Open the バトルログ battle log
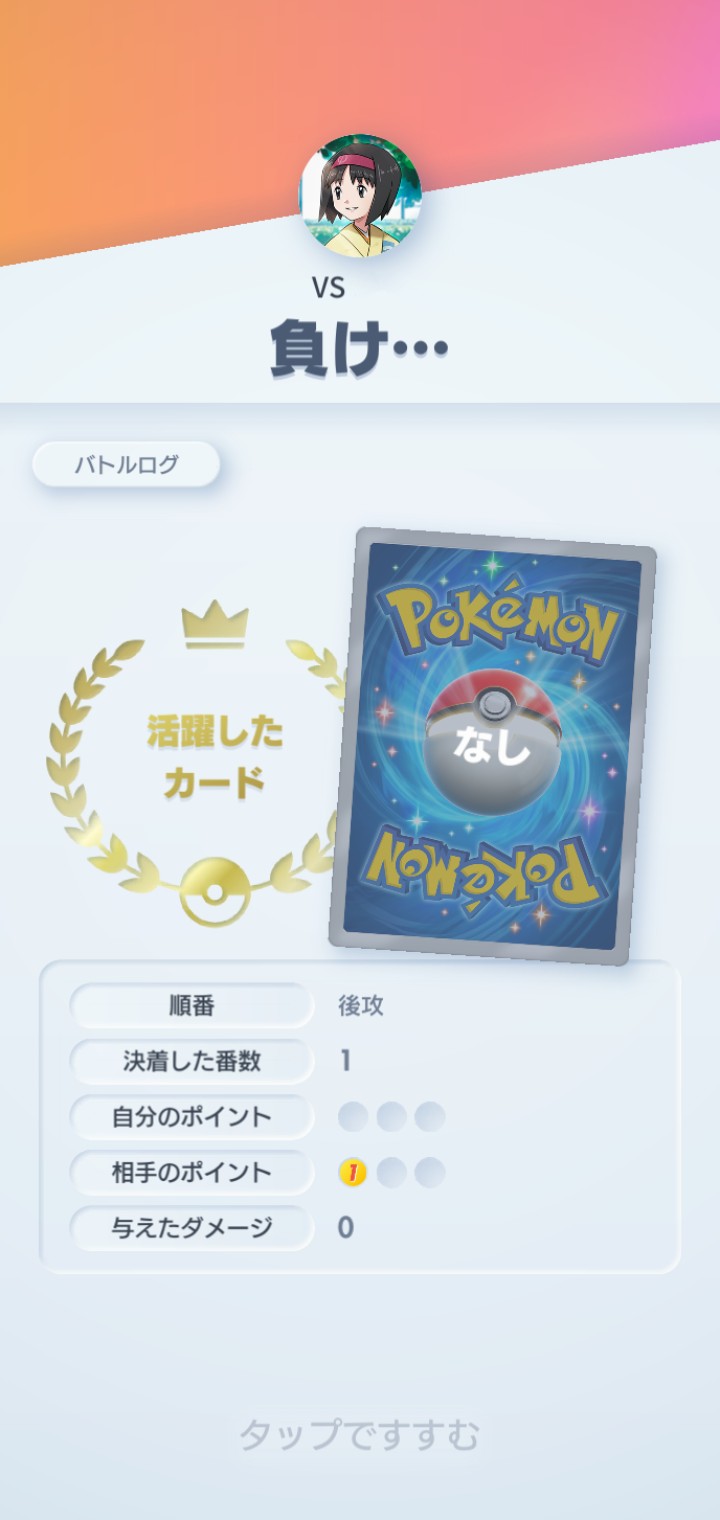Screen dimensions: 720x1520 (x=126, y=464)
